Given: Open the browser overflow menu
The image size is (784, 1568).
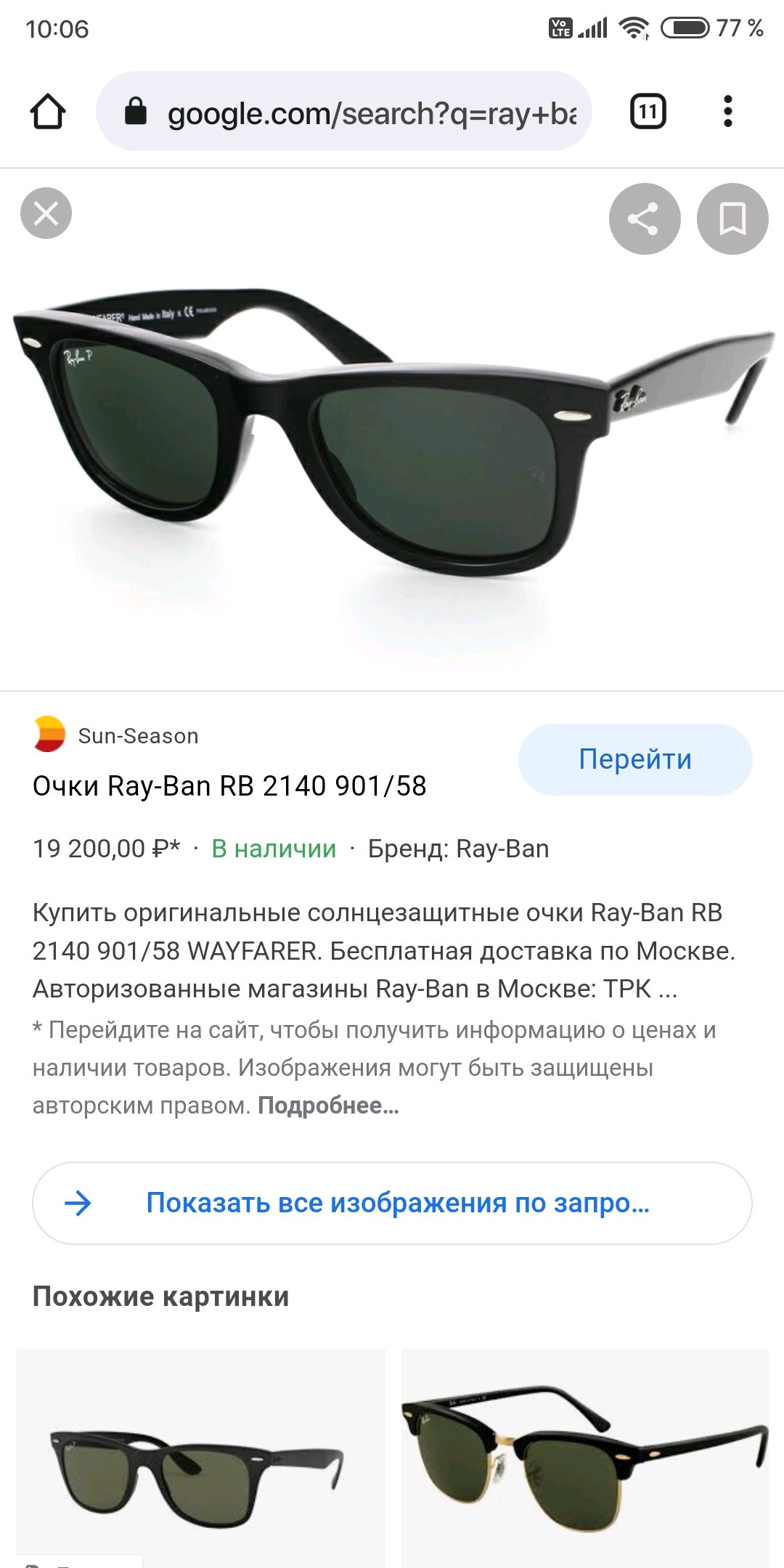Looking at the screenshot, I should (728, 112).
